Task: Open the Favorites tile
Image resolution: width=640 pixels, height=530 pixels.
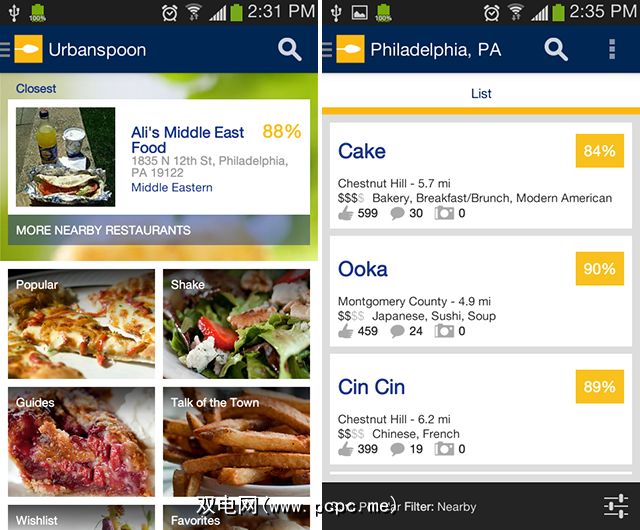Action: (236, 517)
